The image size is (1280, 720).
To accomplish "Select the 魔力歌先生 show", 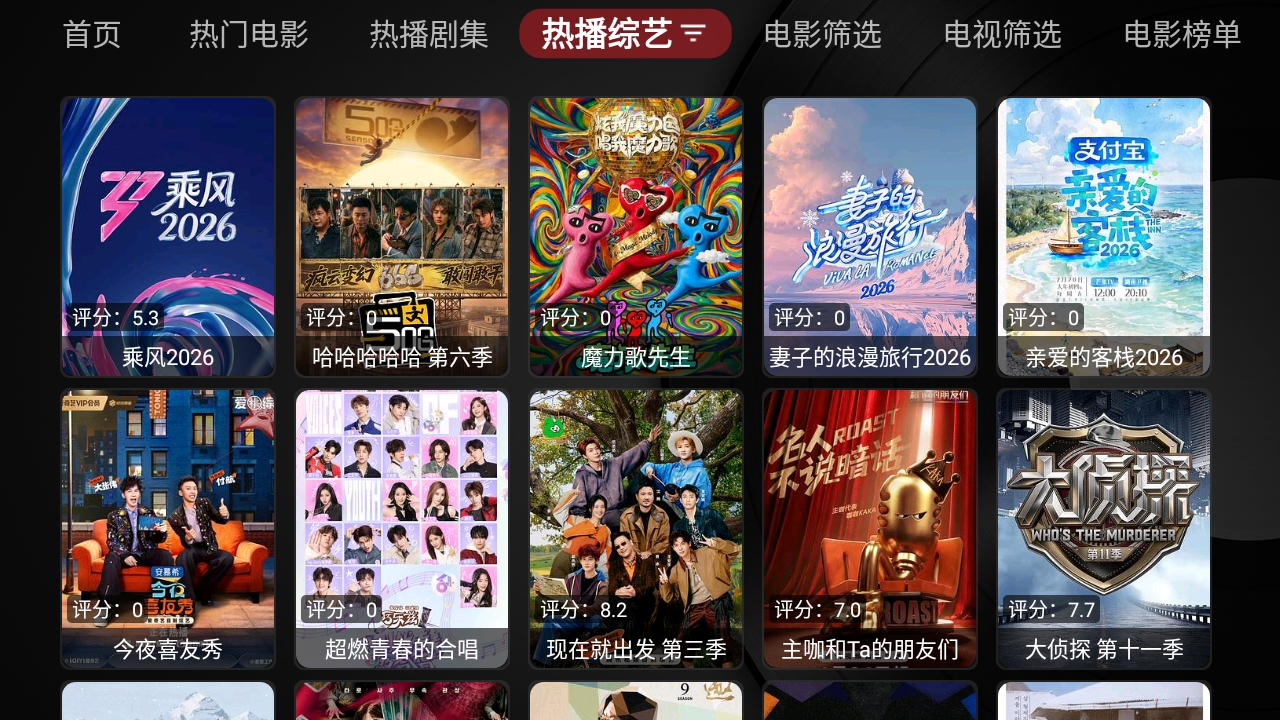I will (x=636, y=236).
